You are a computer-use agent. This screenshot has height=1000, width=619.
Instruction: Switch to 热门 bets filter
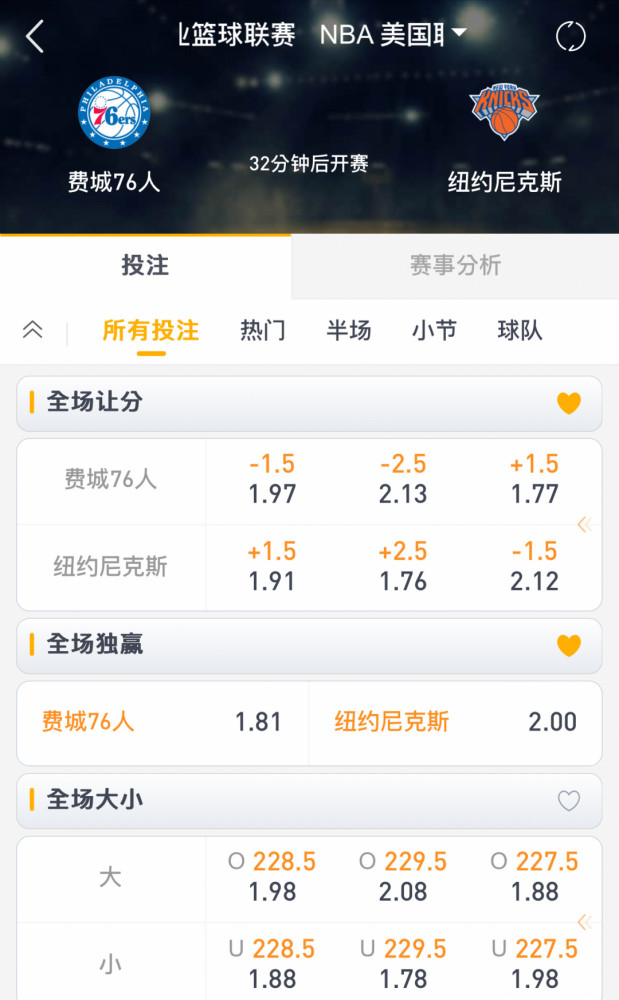pos(263,330)
